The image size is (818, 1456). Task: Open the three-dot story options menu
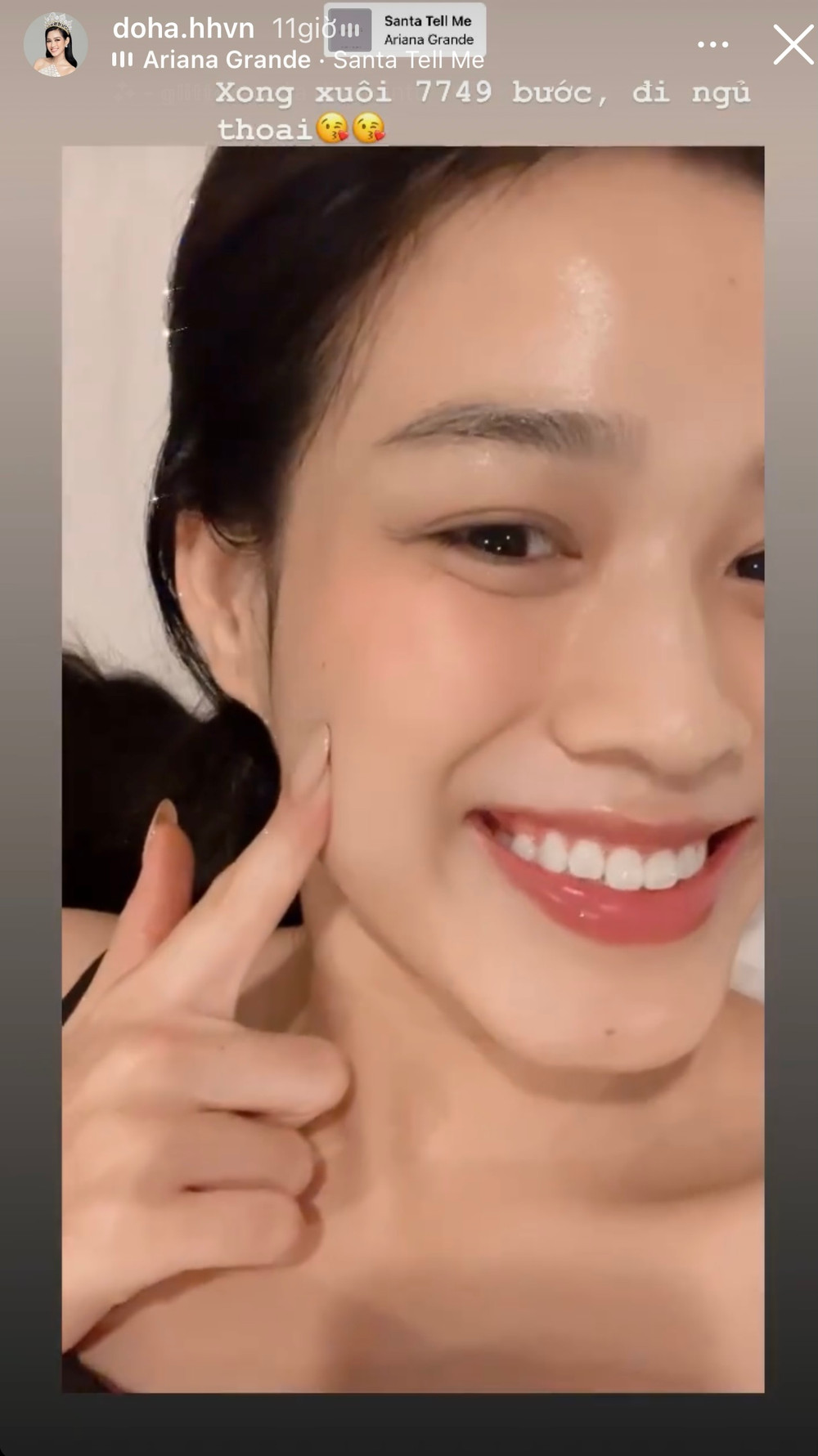(x=712, y=45)
